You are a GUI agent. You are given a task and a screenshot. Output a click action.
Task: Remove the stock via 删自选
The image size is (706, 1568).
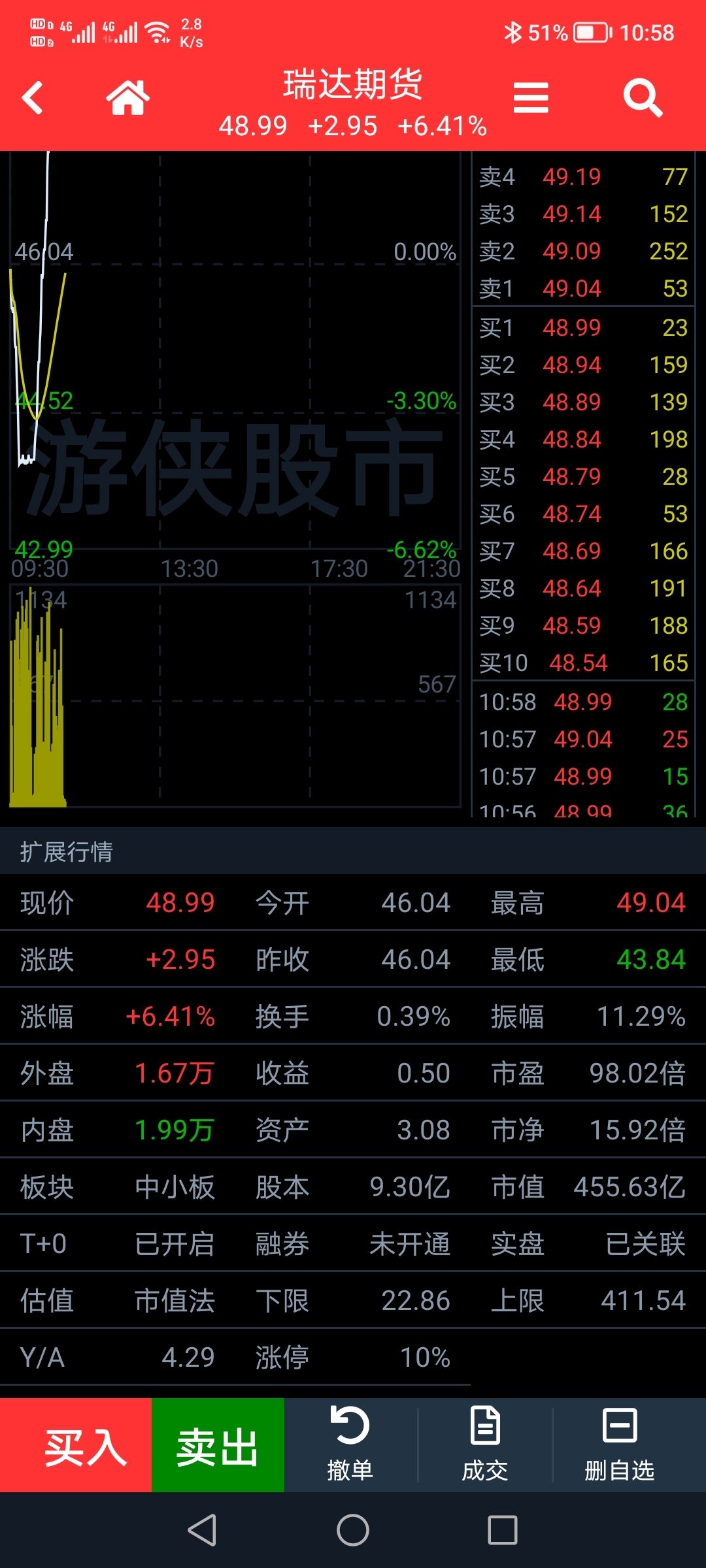tap(619, 1445)
